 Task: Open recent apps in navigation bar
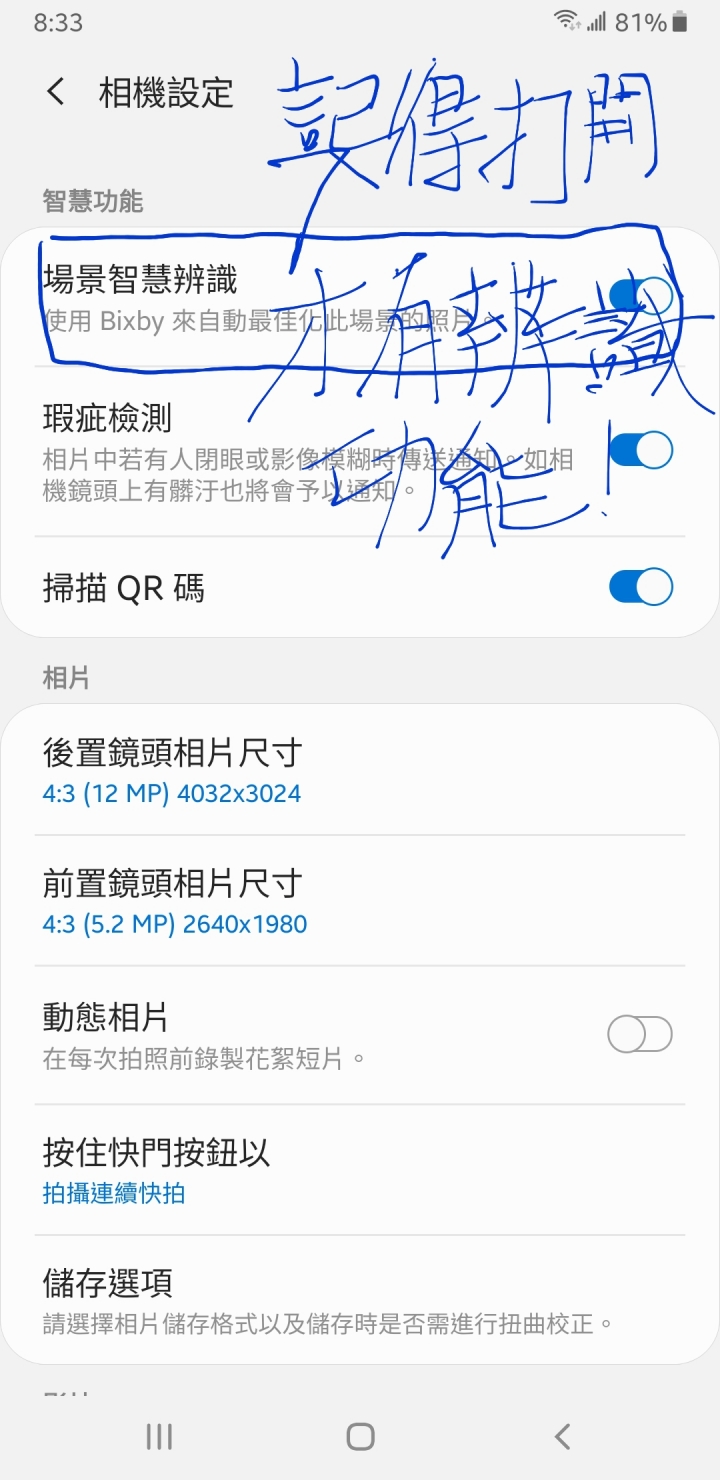point(159,1437)
